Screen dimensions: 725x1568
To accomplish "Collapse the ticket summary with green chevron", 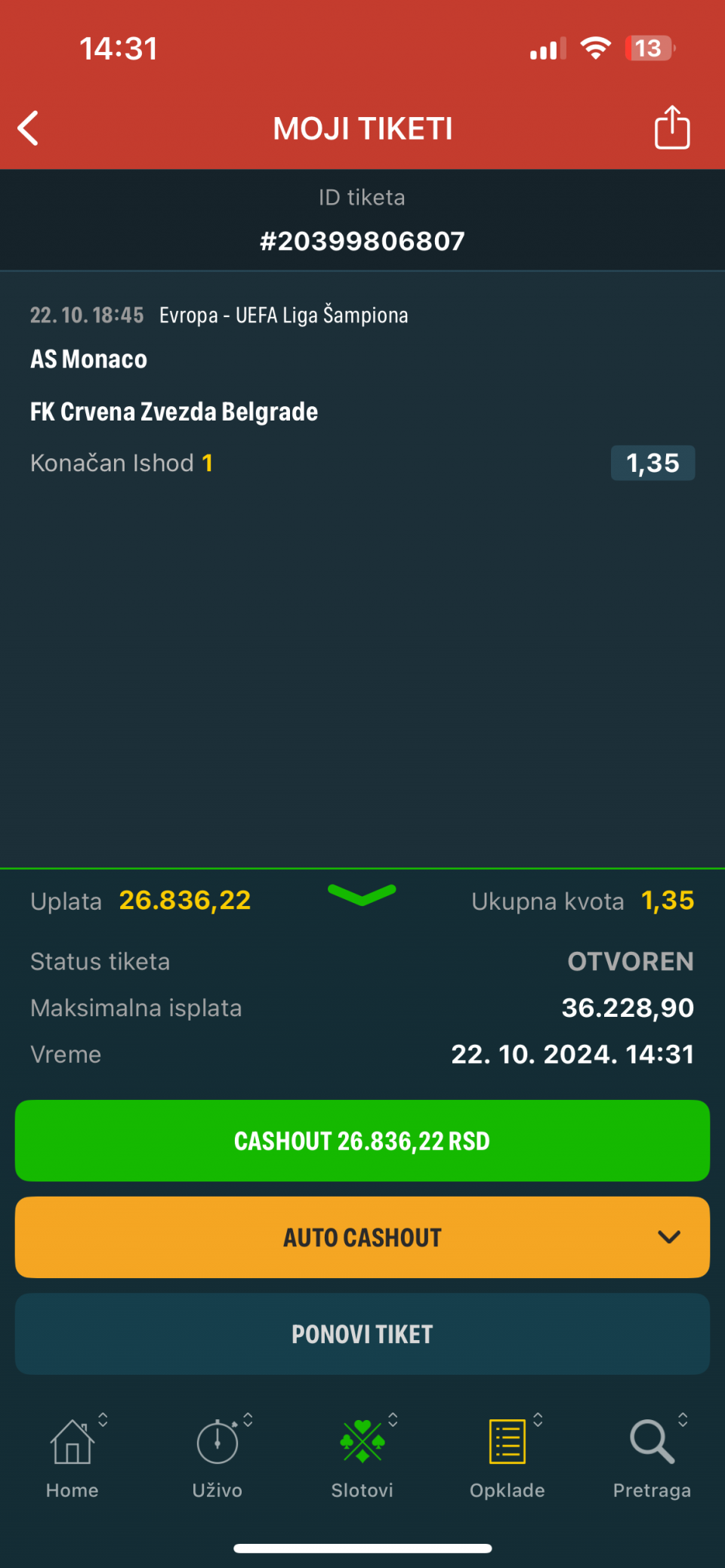I will coord(362,895).
